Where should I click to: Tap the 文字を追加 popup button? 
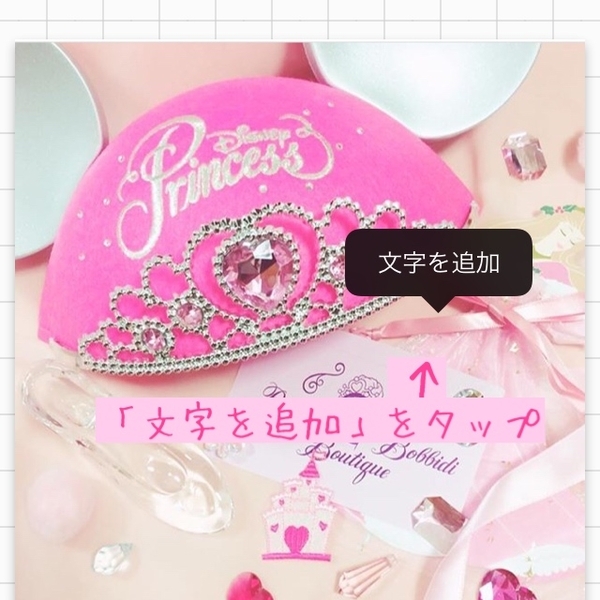[438, 262]
